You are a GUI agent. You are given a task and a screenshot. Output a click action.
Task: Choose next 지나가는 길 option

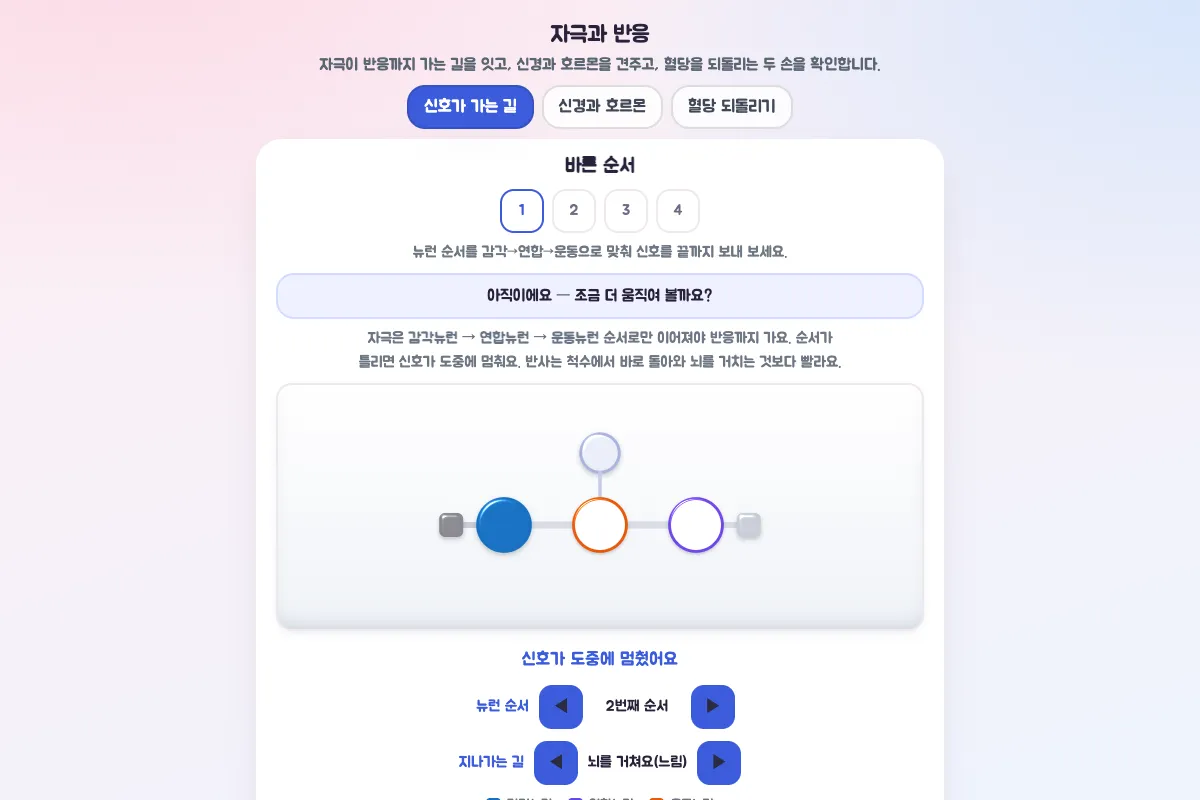coord(719,763)
